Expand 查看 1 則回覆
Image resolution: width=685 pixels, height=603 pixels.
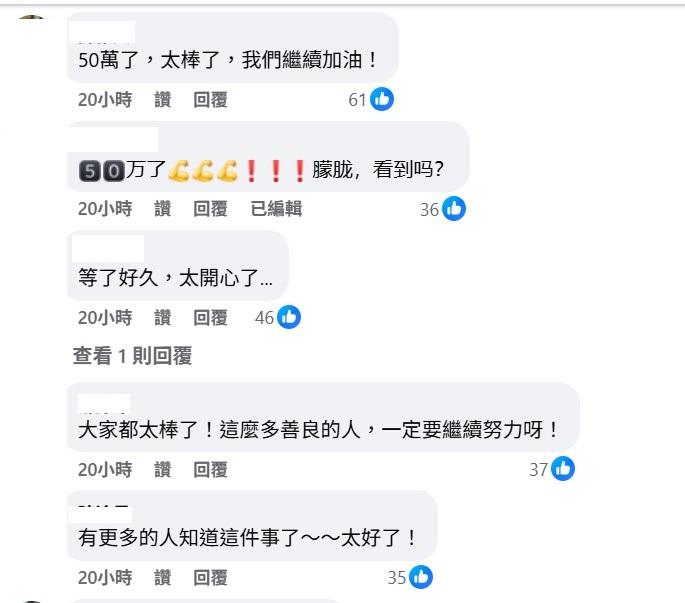(132, 356)
